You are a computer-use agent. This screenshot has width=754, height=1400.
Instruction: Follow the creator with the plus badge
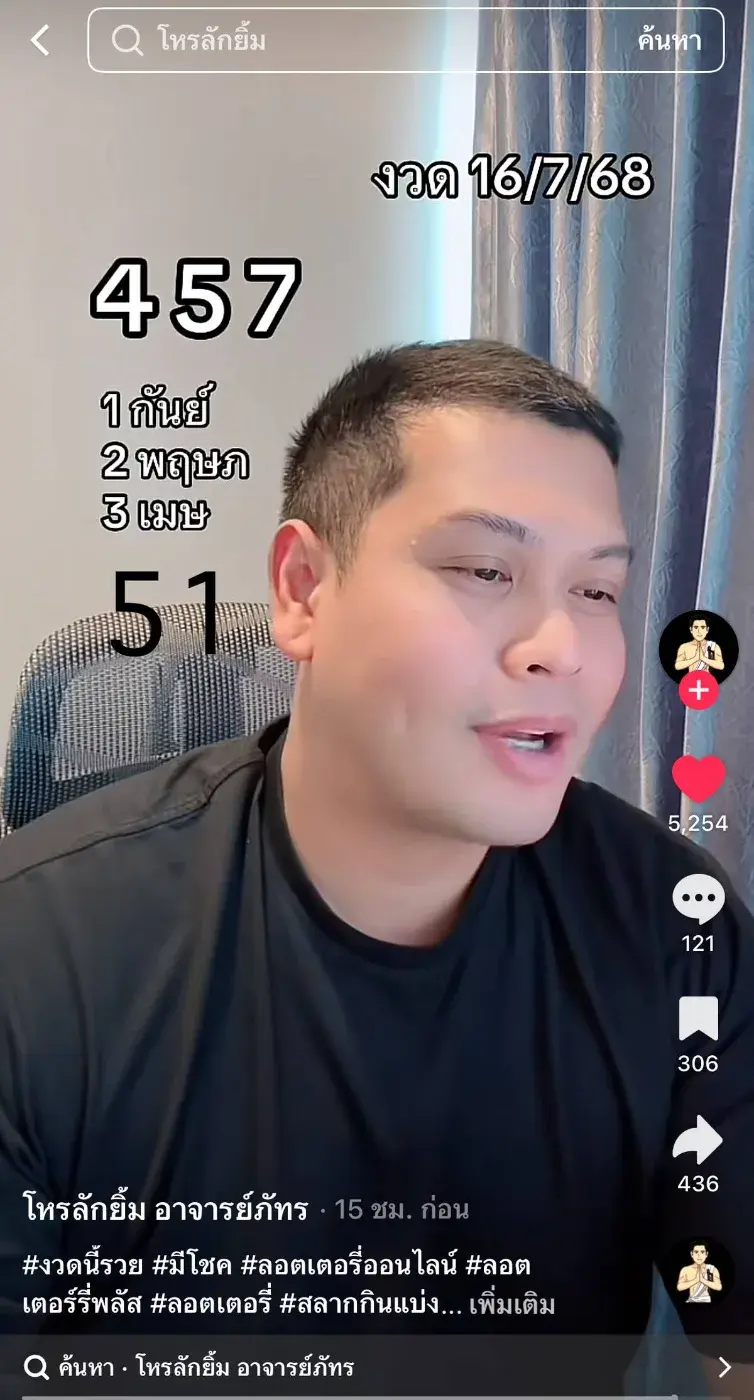pyautogui.click(x=698, y=691)
